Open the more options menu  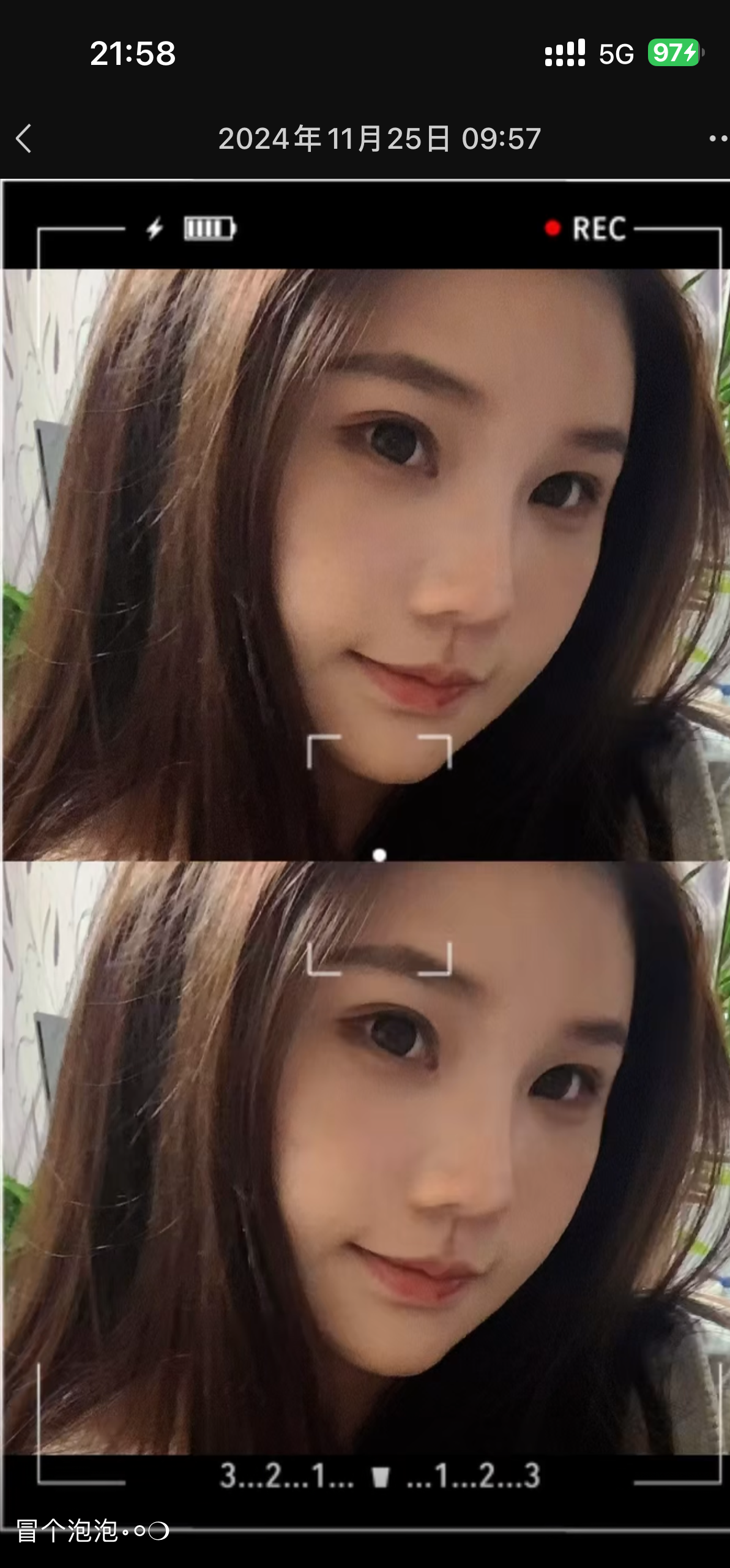(x=717, y=138)
